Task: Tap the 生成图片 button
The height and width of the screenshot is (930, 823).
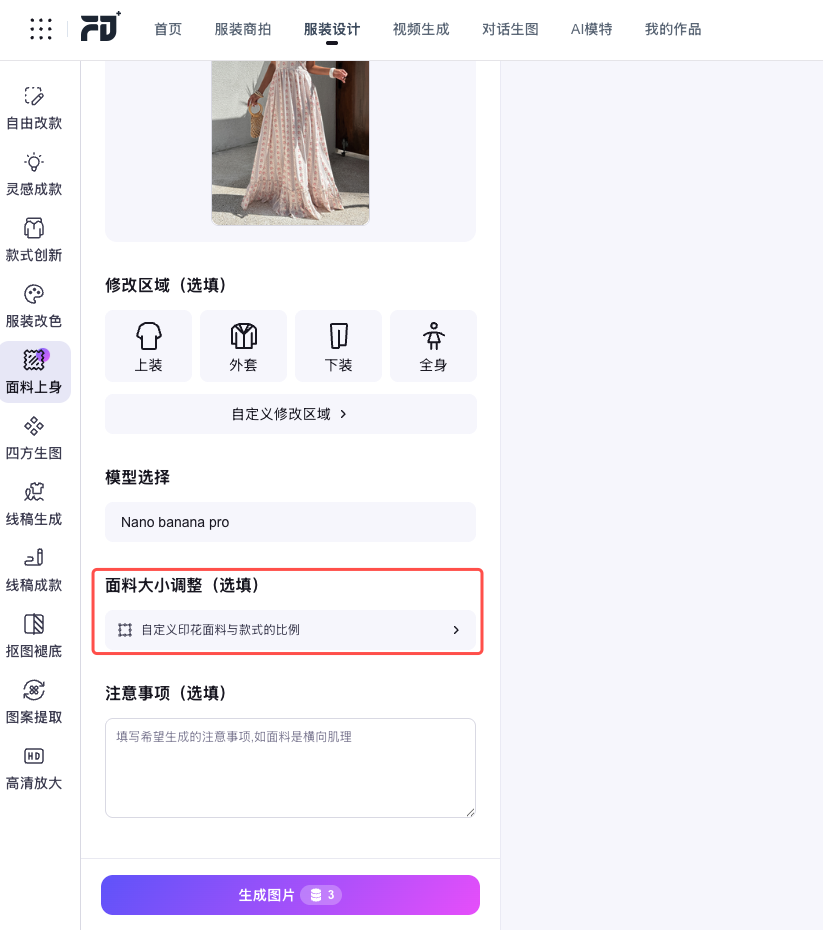Action: pos(291,895)
